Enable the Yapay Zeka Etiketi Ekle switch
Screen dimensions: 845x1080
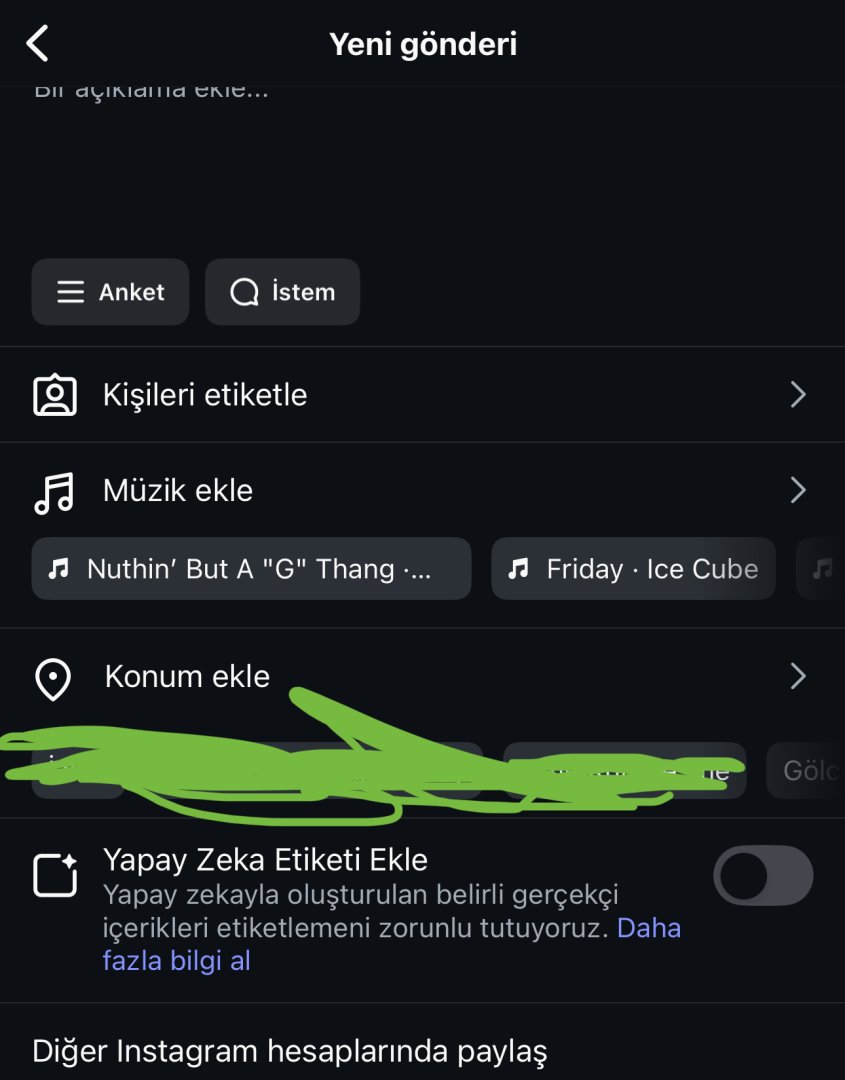(x=762, y=876)
